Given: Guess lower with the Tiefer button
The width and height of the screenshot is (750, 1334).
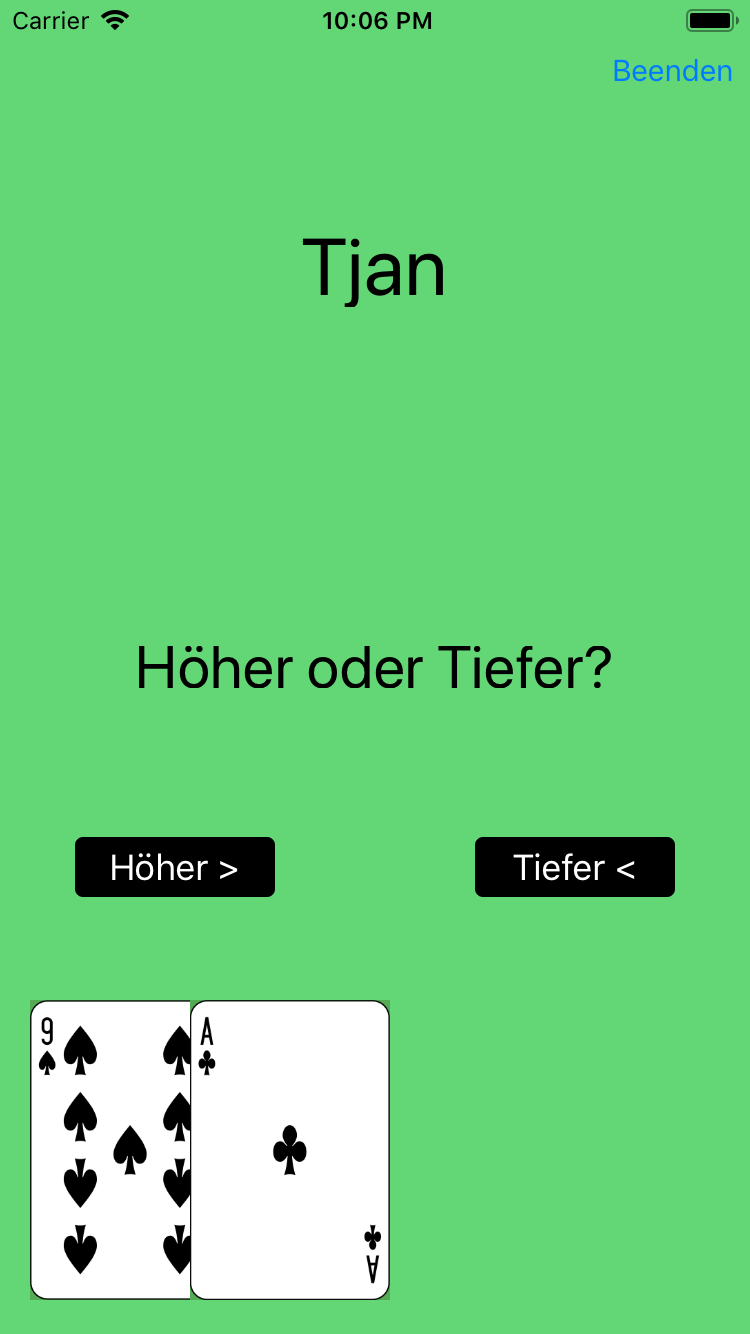Looking at the screenshot, I should tap(575, 867).
